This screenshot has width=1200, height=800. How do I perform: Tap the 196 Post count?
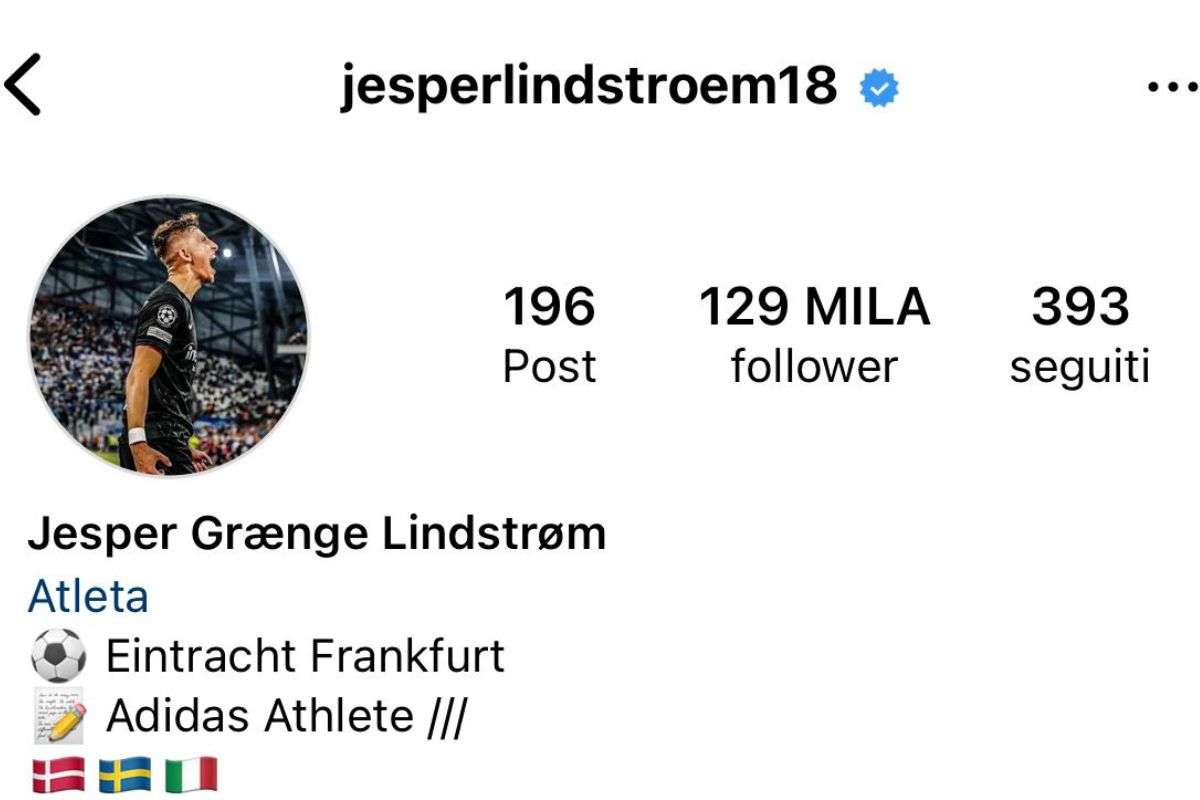(x=548, y=336)
